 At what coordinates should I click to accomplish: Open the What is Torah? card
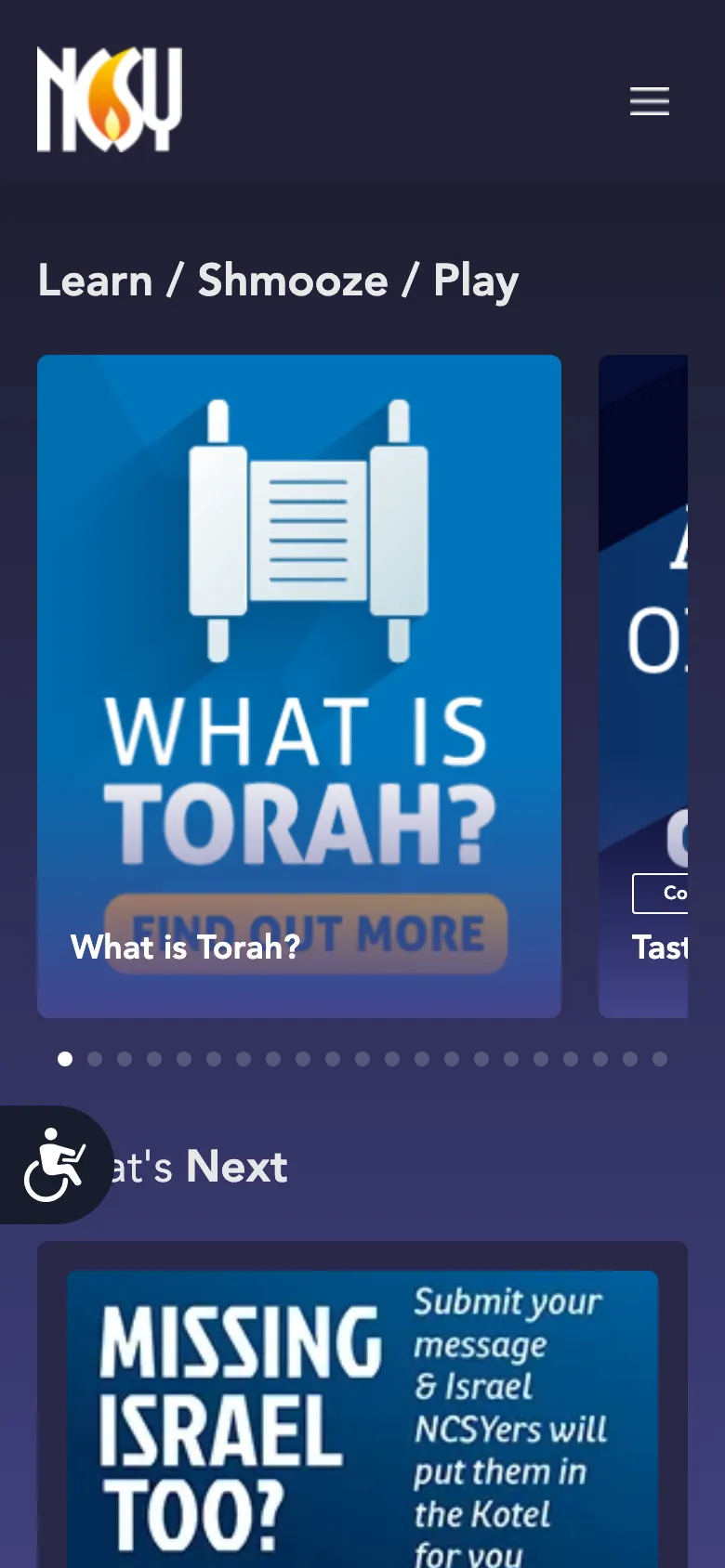pyautogui.click(x=298, y=686)
